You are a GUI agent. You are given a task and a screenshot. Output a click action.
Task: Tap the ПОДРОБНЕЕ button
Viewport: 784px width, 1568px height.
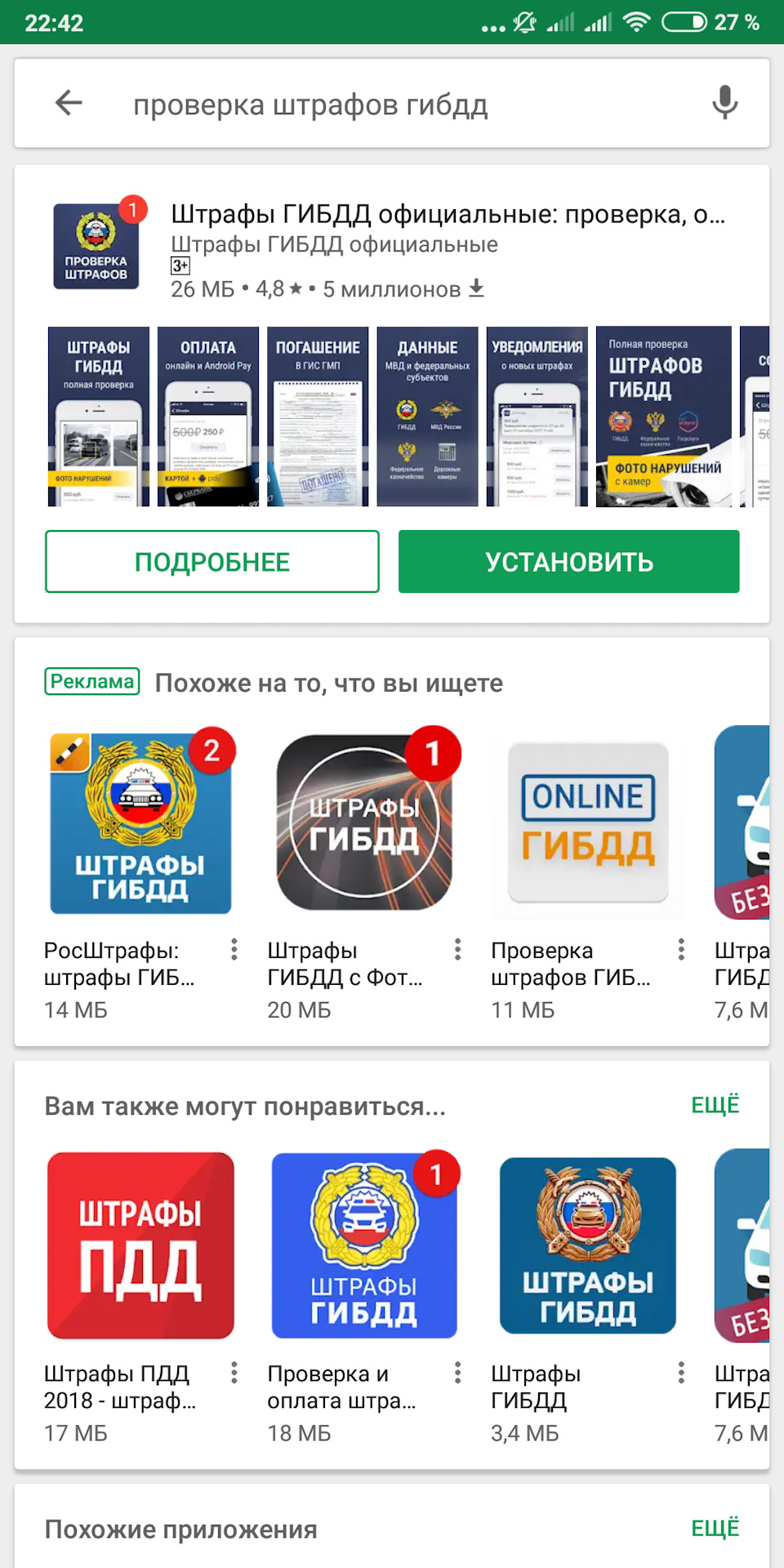coord(212,562)
